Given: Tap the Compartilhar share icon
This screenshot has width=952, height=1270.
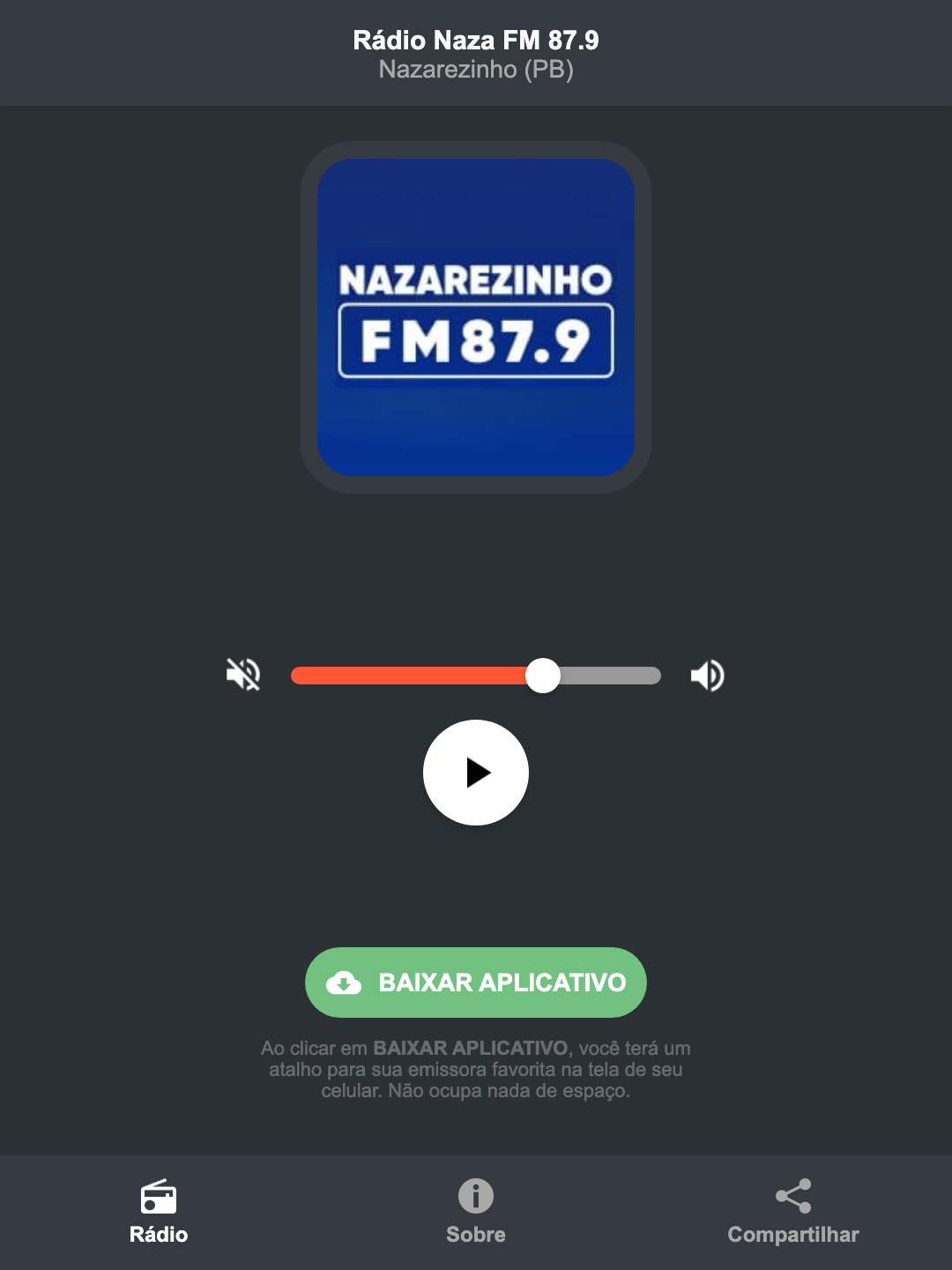Looking at the screenshot, I should (792, 1195).
